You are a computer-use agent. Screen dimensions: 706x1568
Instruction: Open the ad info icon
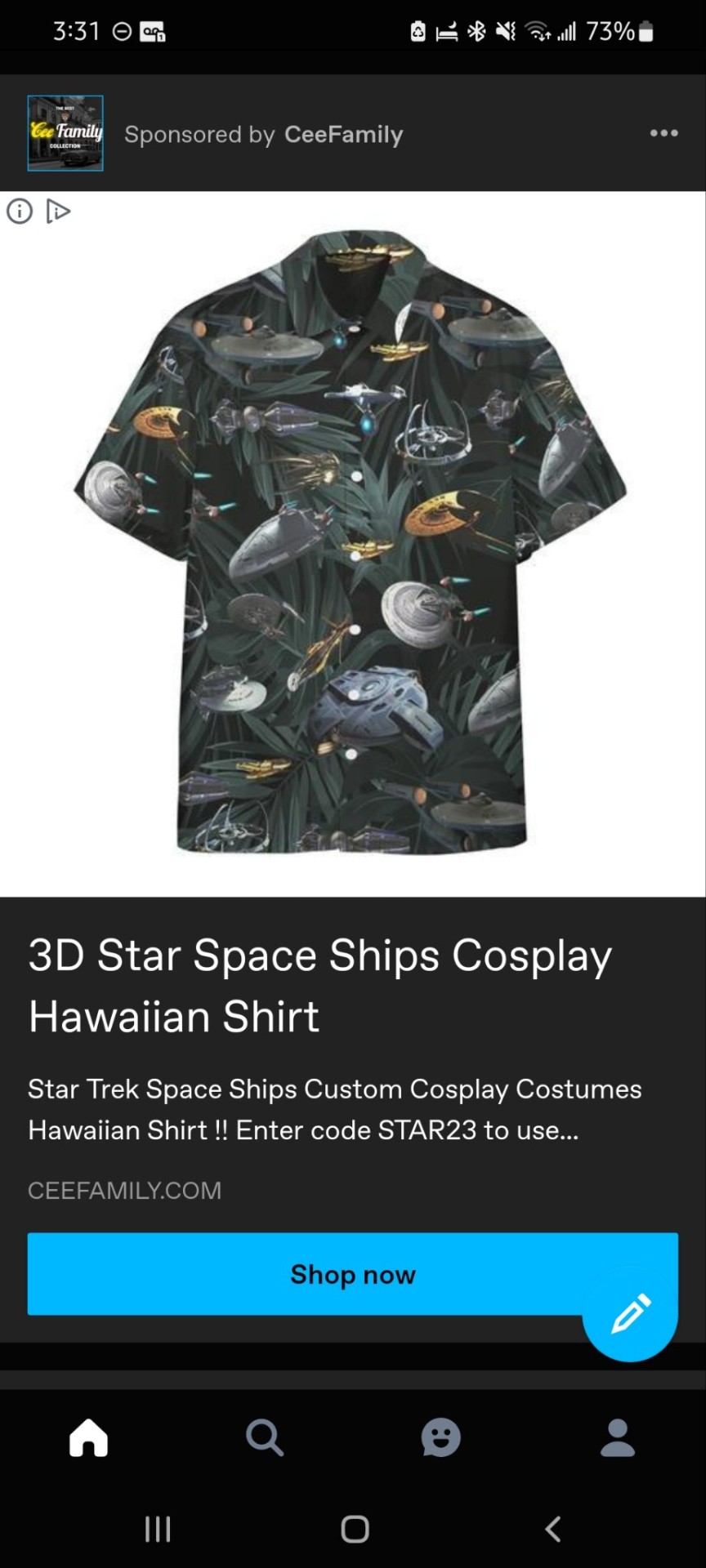[20, 212]
